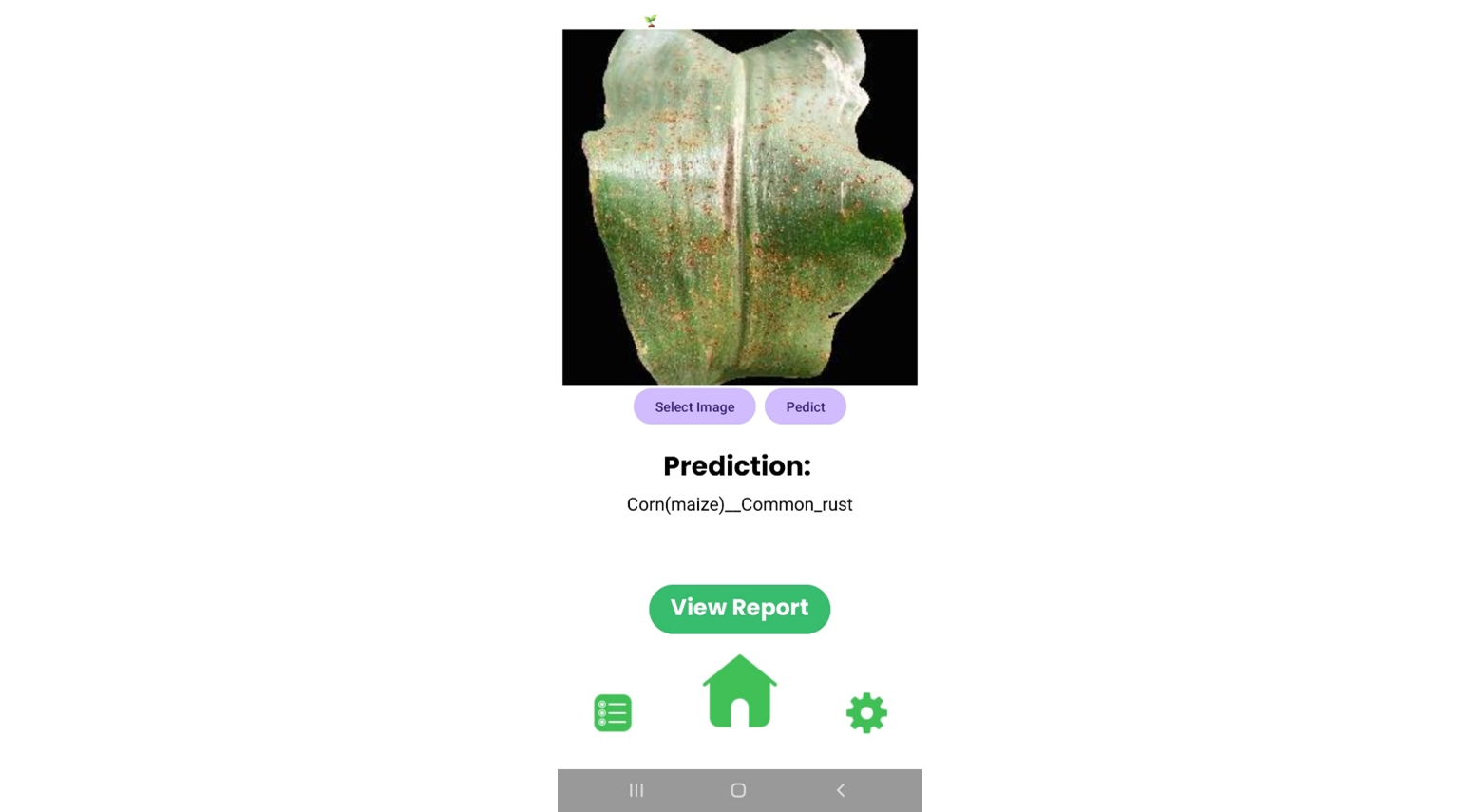This screenshot has width=1481, height=812.
Task: Open the list icon in bottom bar
Action: (613, 713)
